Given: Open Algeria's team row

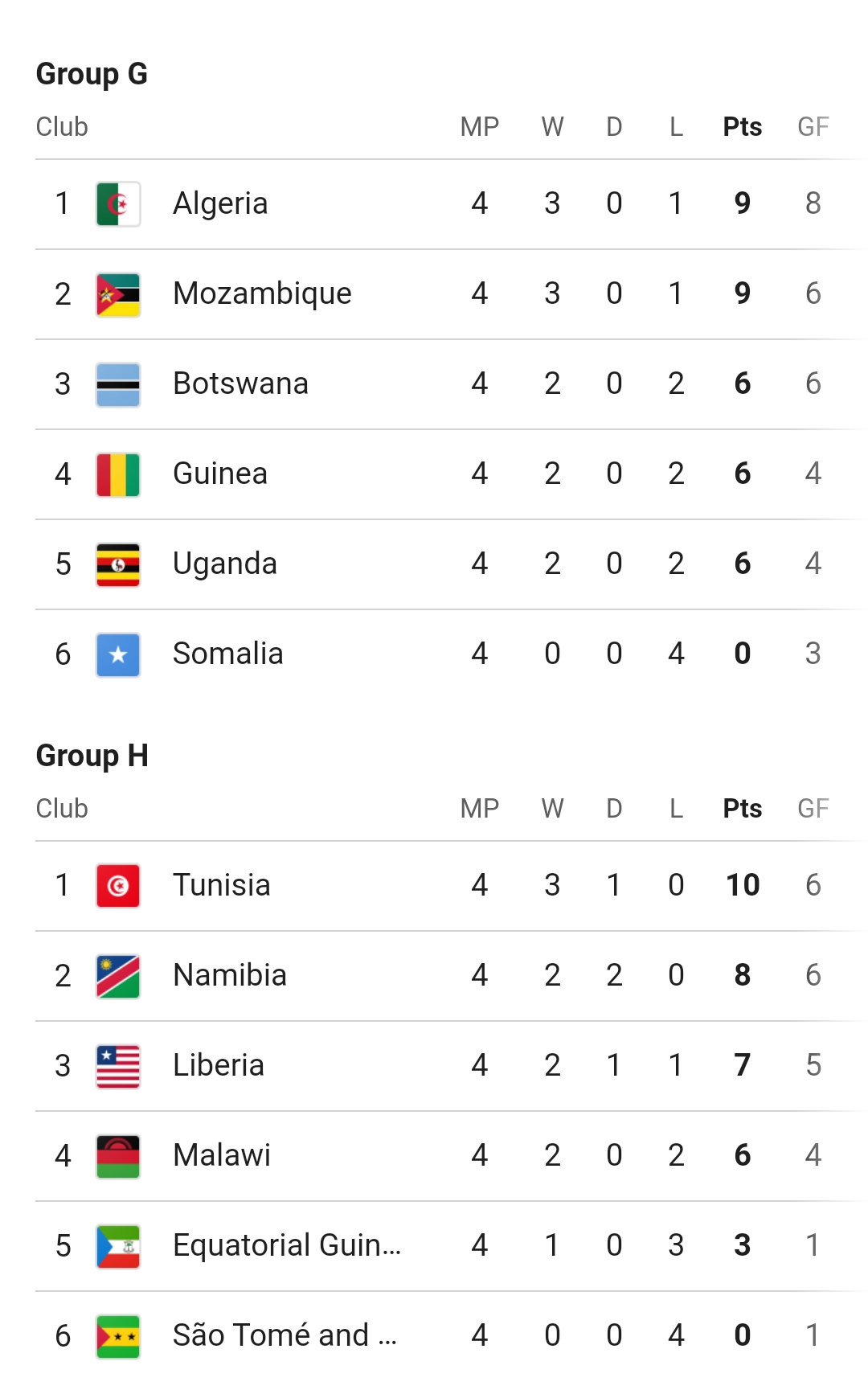Looking at the screenshot, I should pos(220,204).
